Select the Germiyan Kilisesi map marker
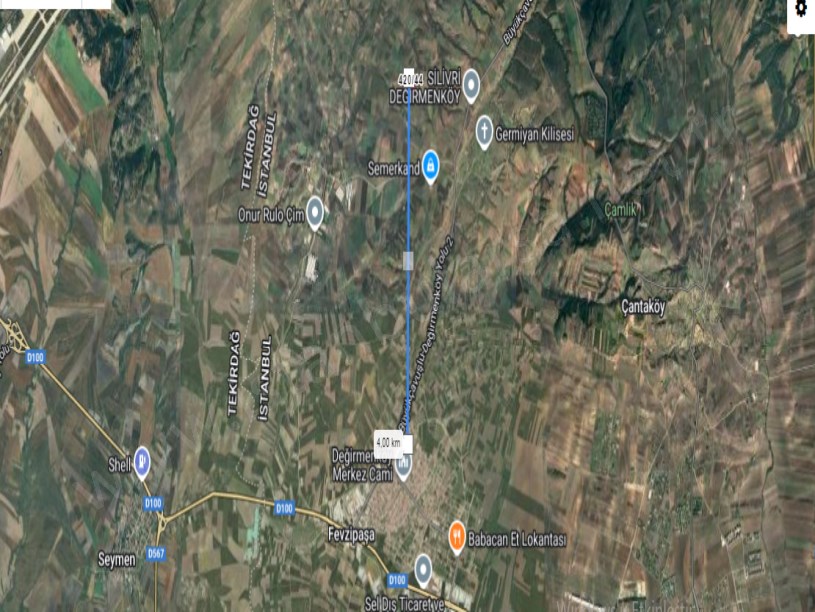Screen dimensions: 815x612 484,131
